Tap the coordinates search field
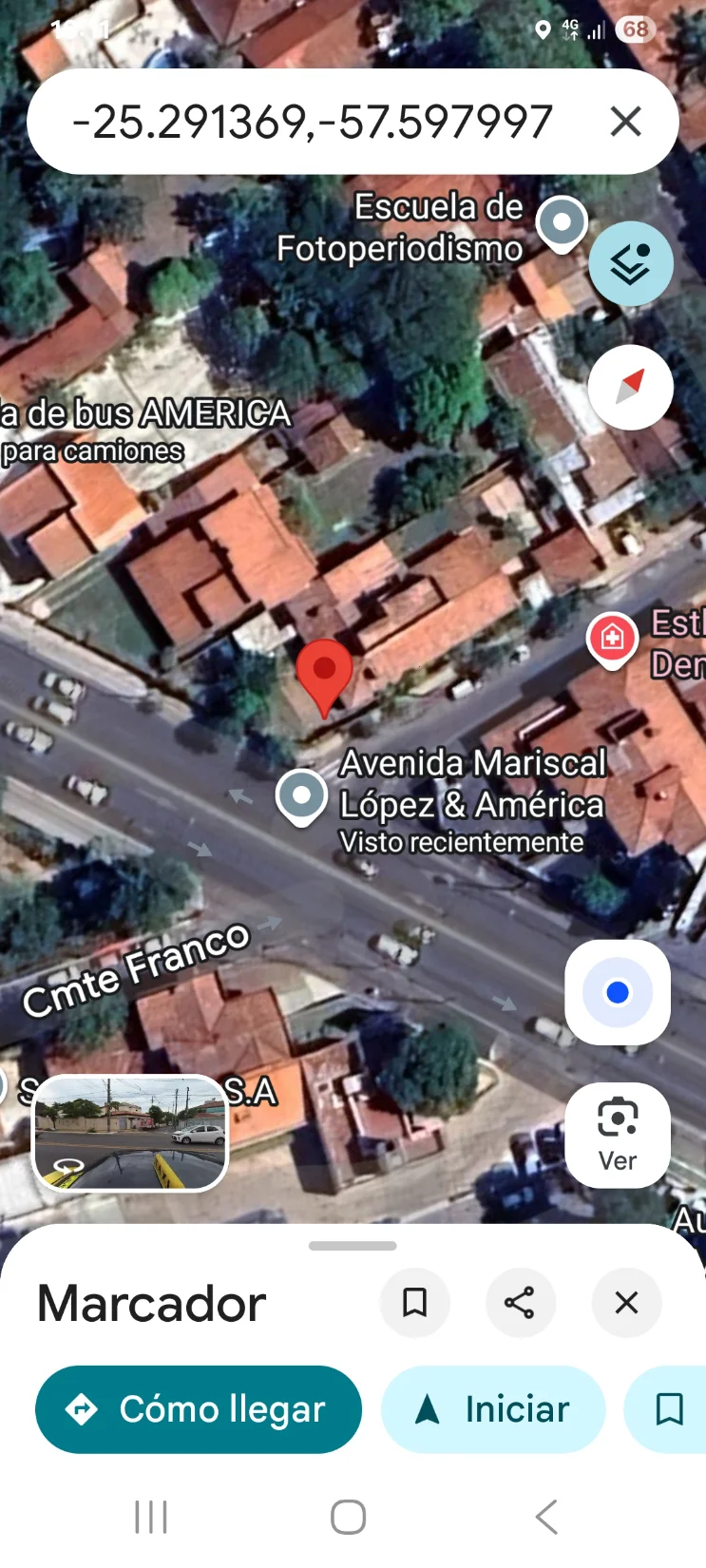Viewport: 706px width, 1568px height. click(x=314, y=122)
